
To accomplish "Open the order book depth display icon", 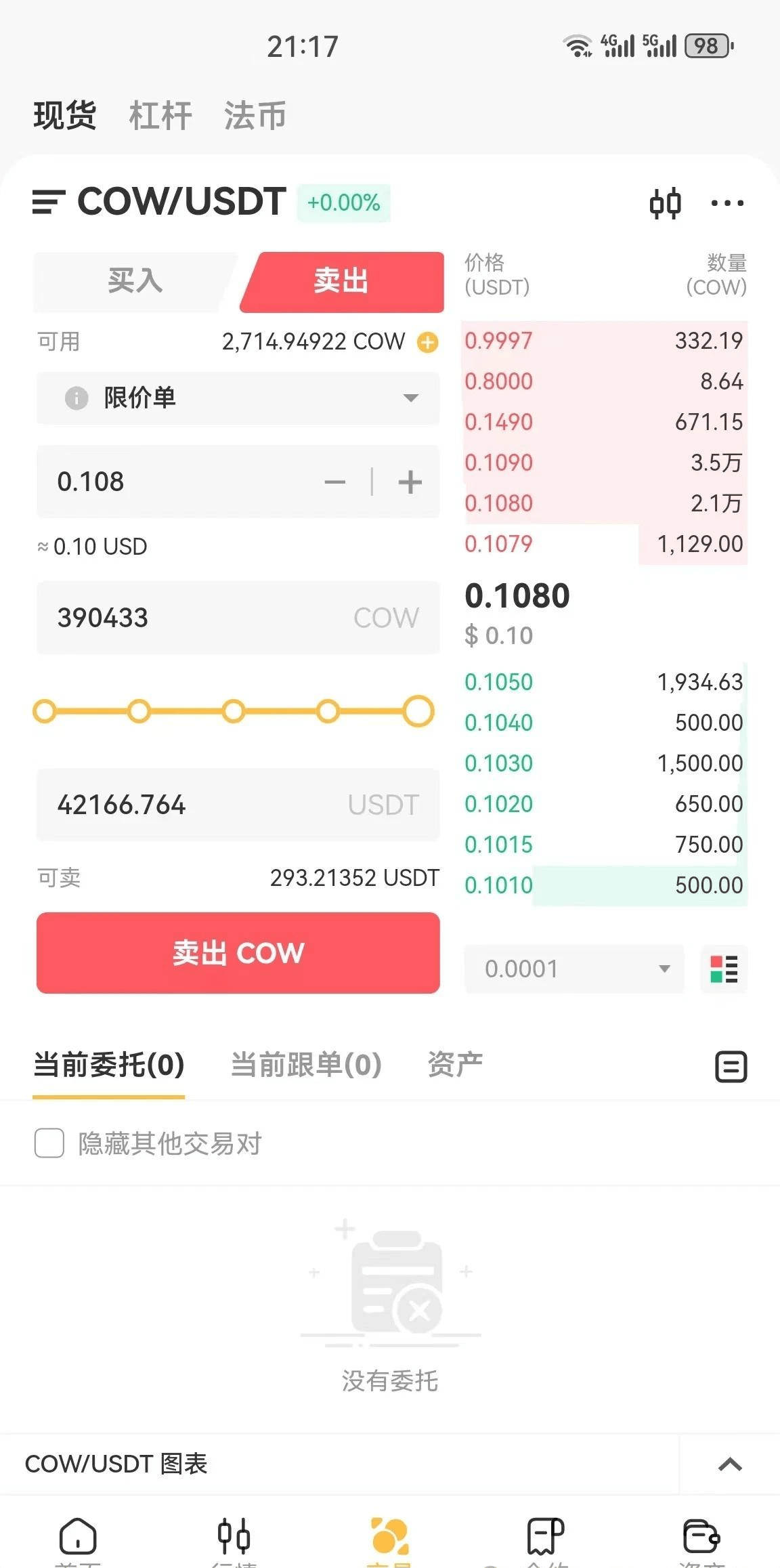I will coord(723,969).
